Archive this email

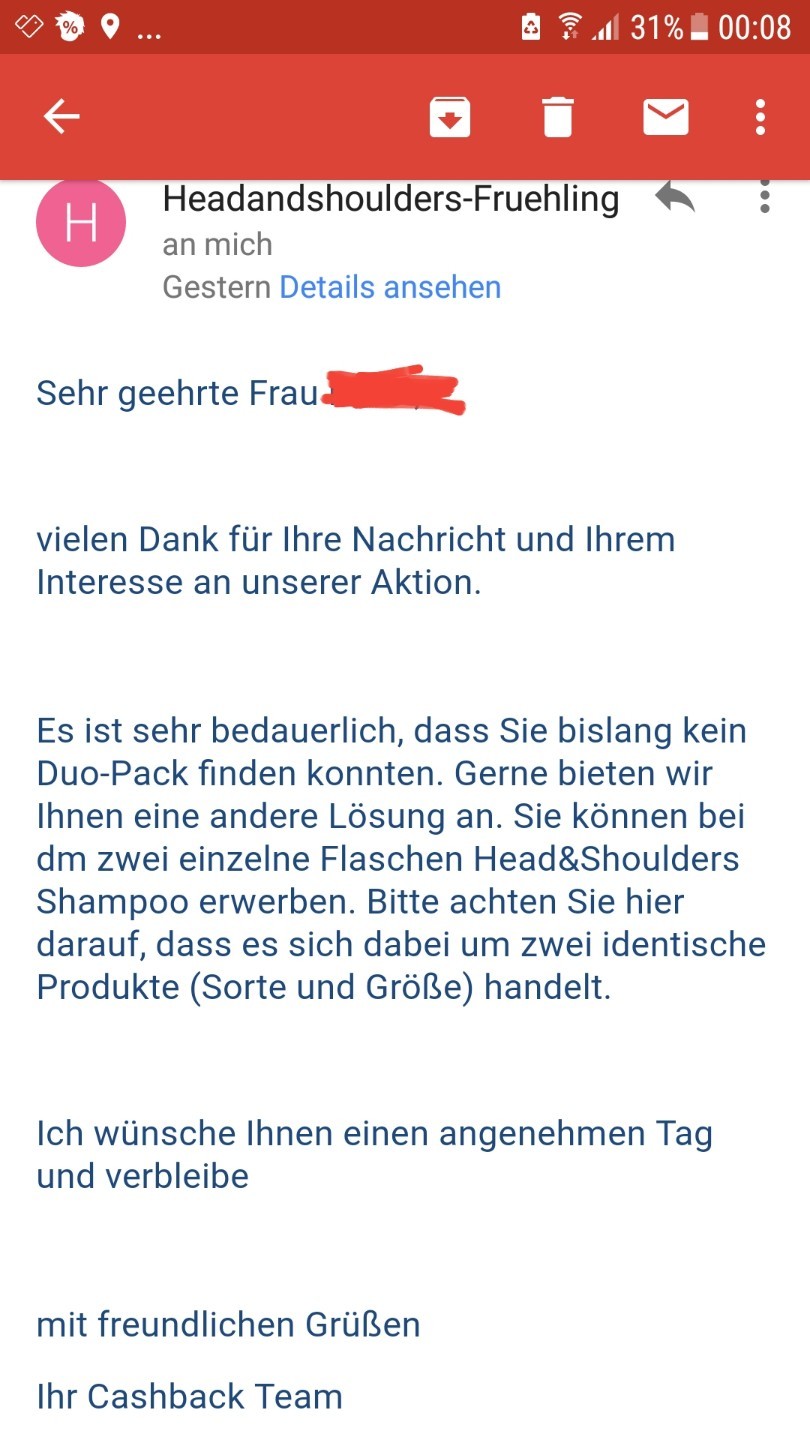point(450,117)
